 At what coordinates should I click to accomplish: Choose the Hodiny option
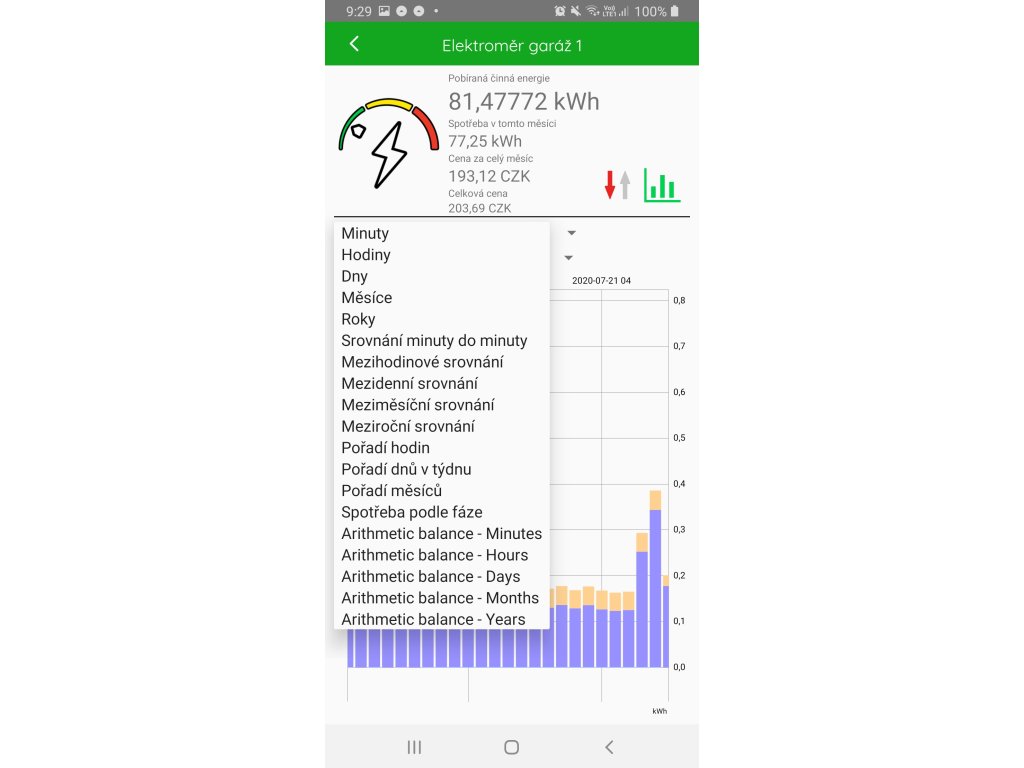(x=367, y=255)
